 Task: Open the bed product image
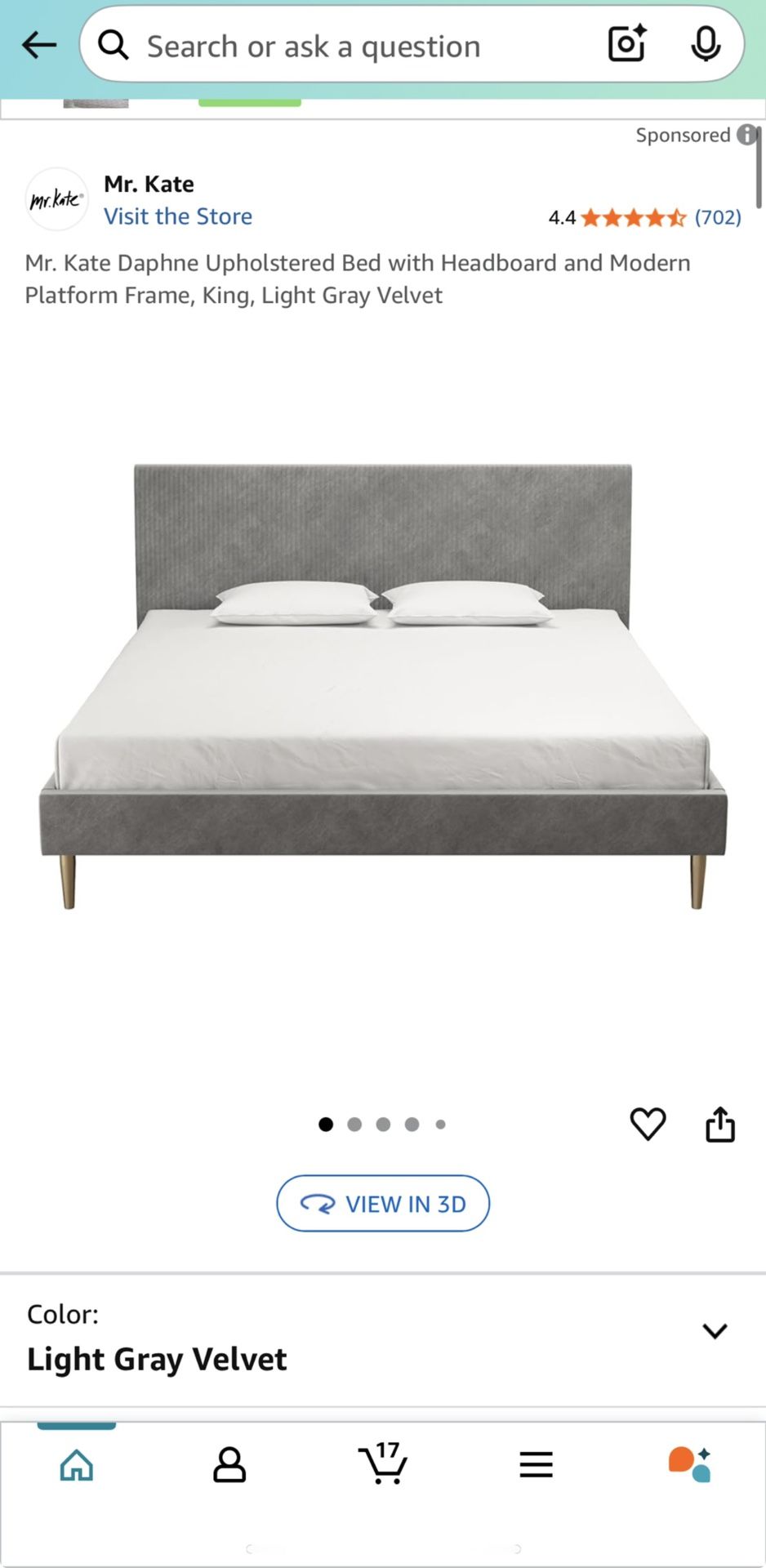pyautogui.click(x=383, y=686)
